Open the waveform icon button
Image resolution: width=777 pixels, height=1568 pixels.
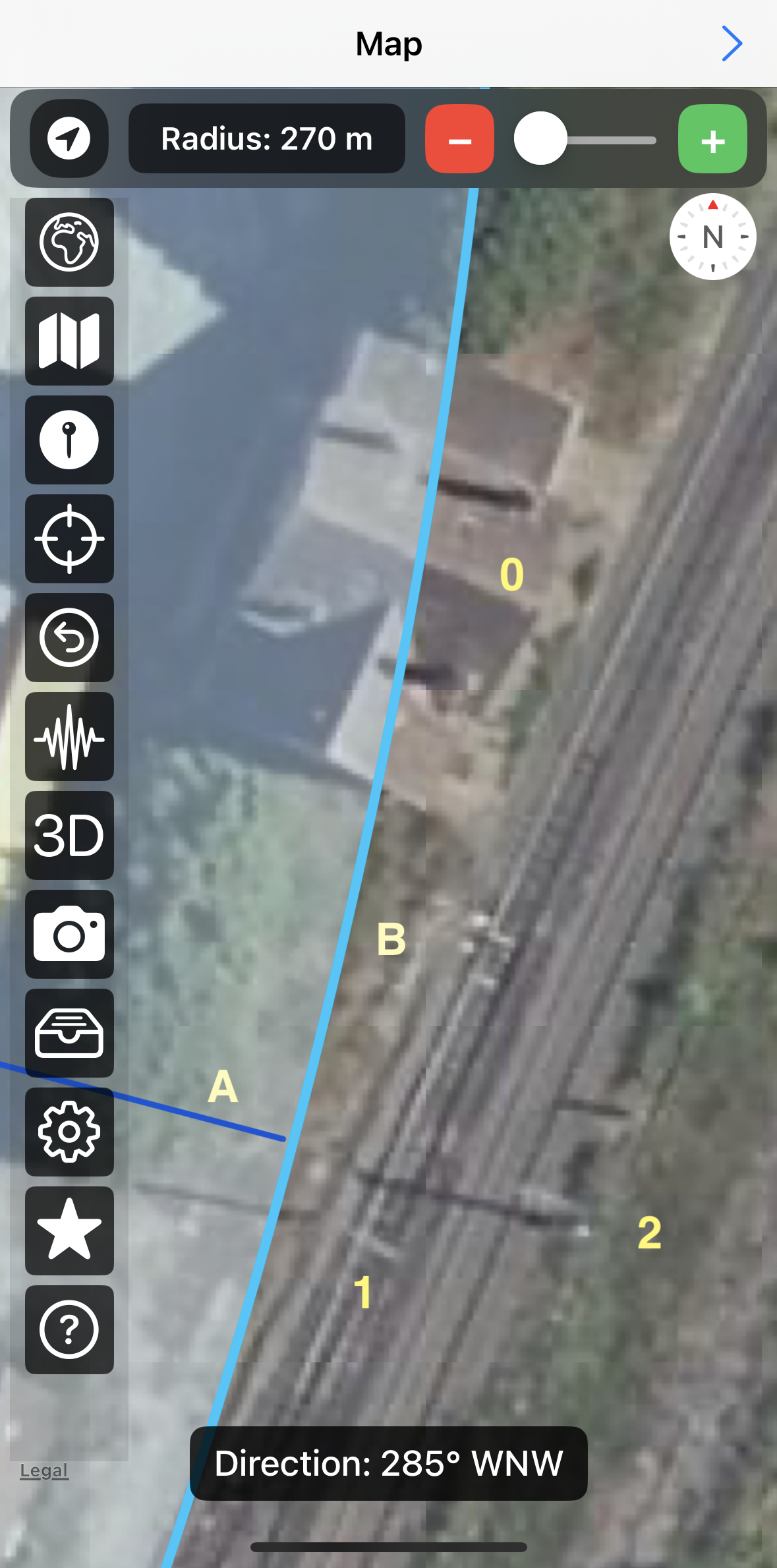click(x=69, y=736)
